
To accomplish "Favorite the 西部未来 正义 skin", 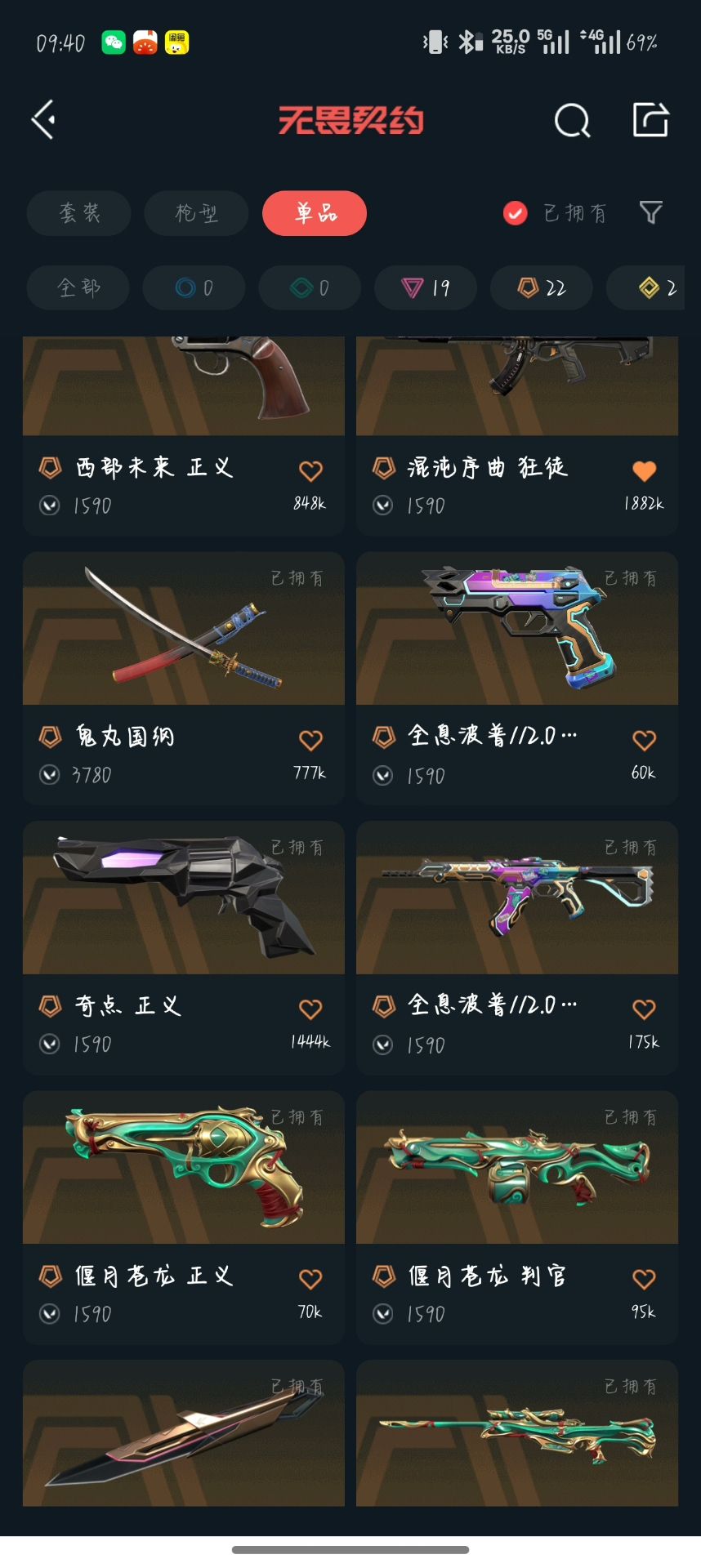I will (x=310, y=471).
